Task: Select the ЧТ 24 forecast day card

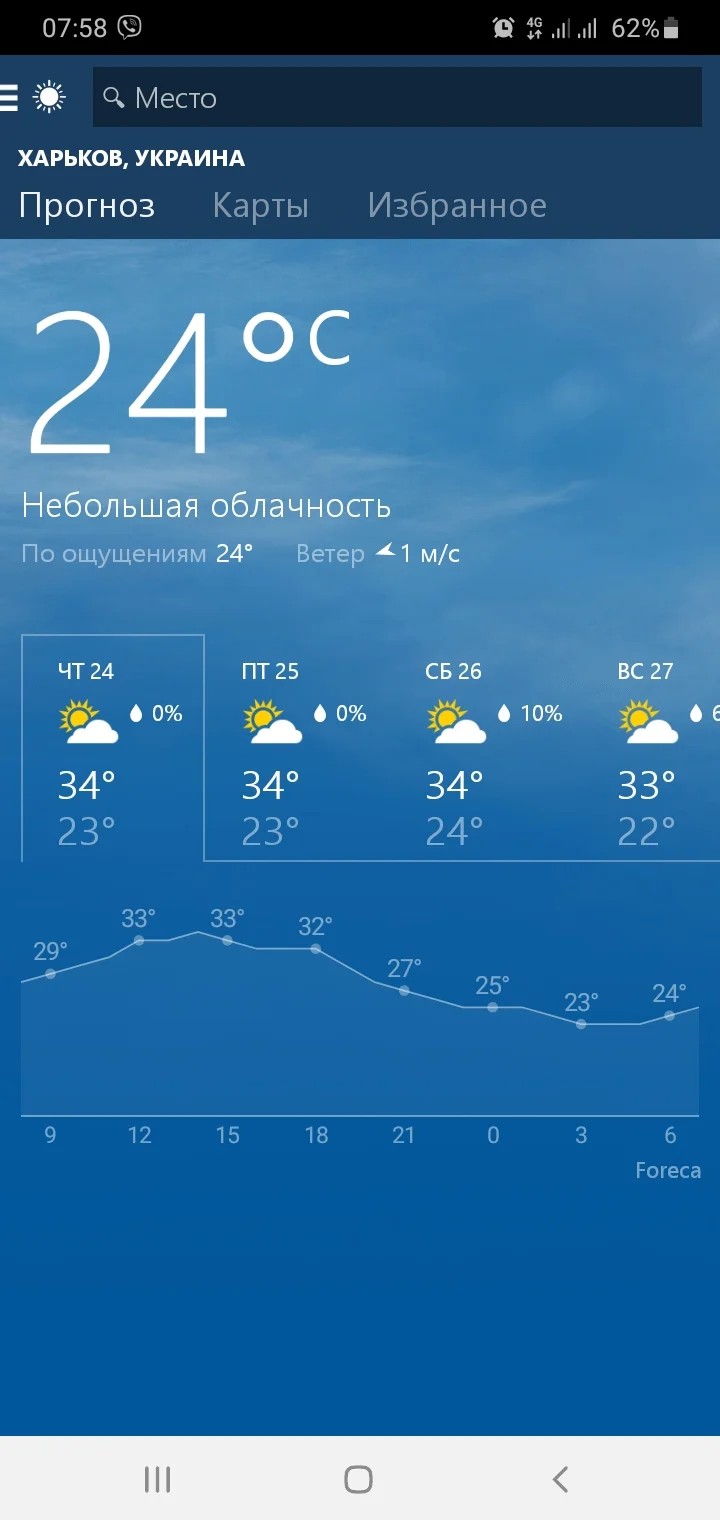Action: click(x=112, y=748)
